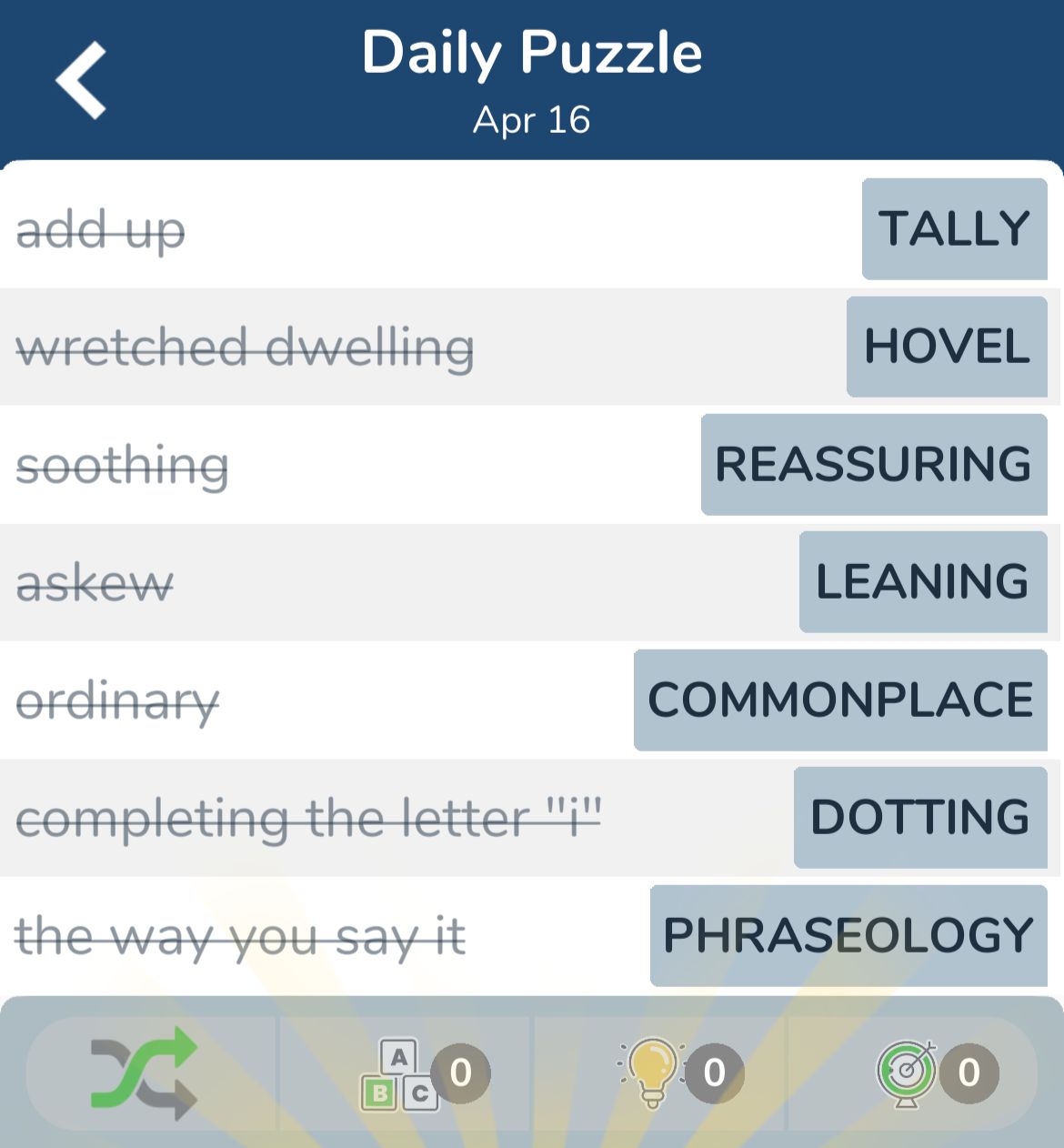Shuffle the letter tiles

pos(146,1073)
